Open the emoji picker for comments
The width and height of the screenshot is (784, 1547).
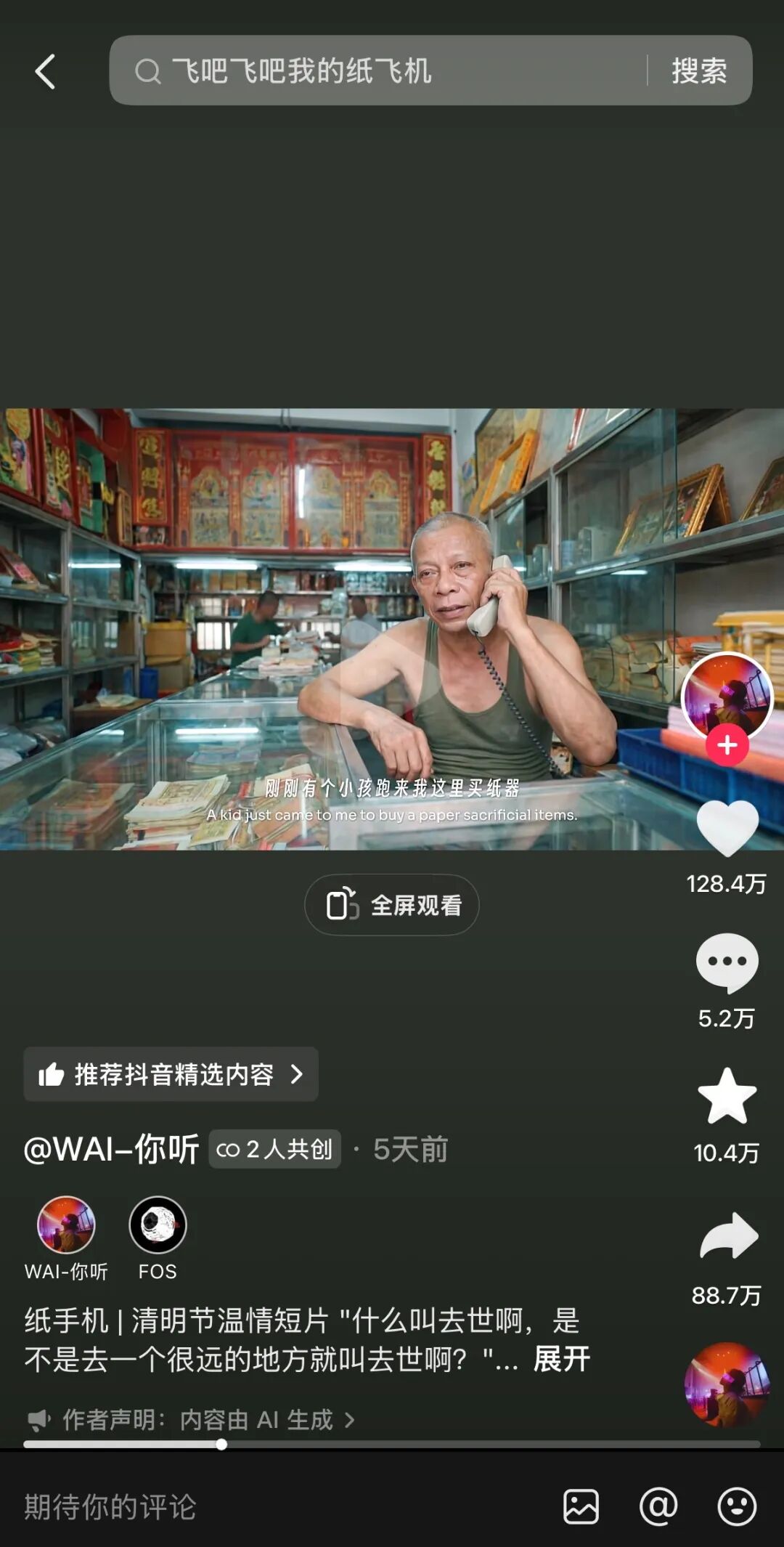[x=737, y=1506]
